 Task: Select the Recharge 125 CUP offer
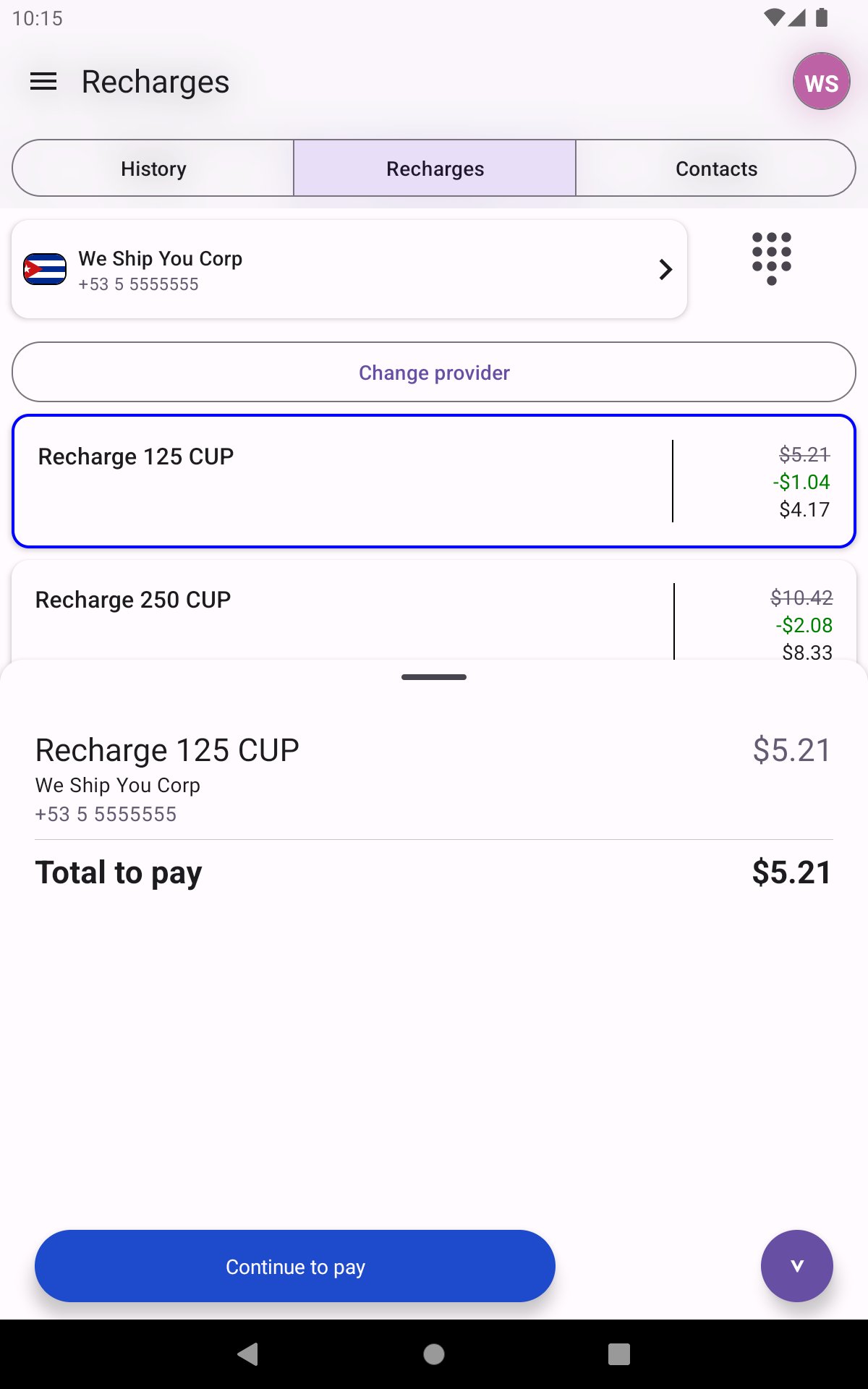click(434, 481)
